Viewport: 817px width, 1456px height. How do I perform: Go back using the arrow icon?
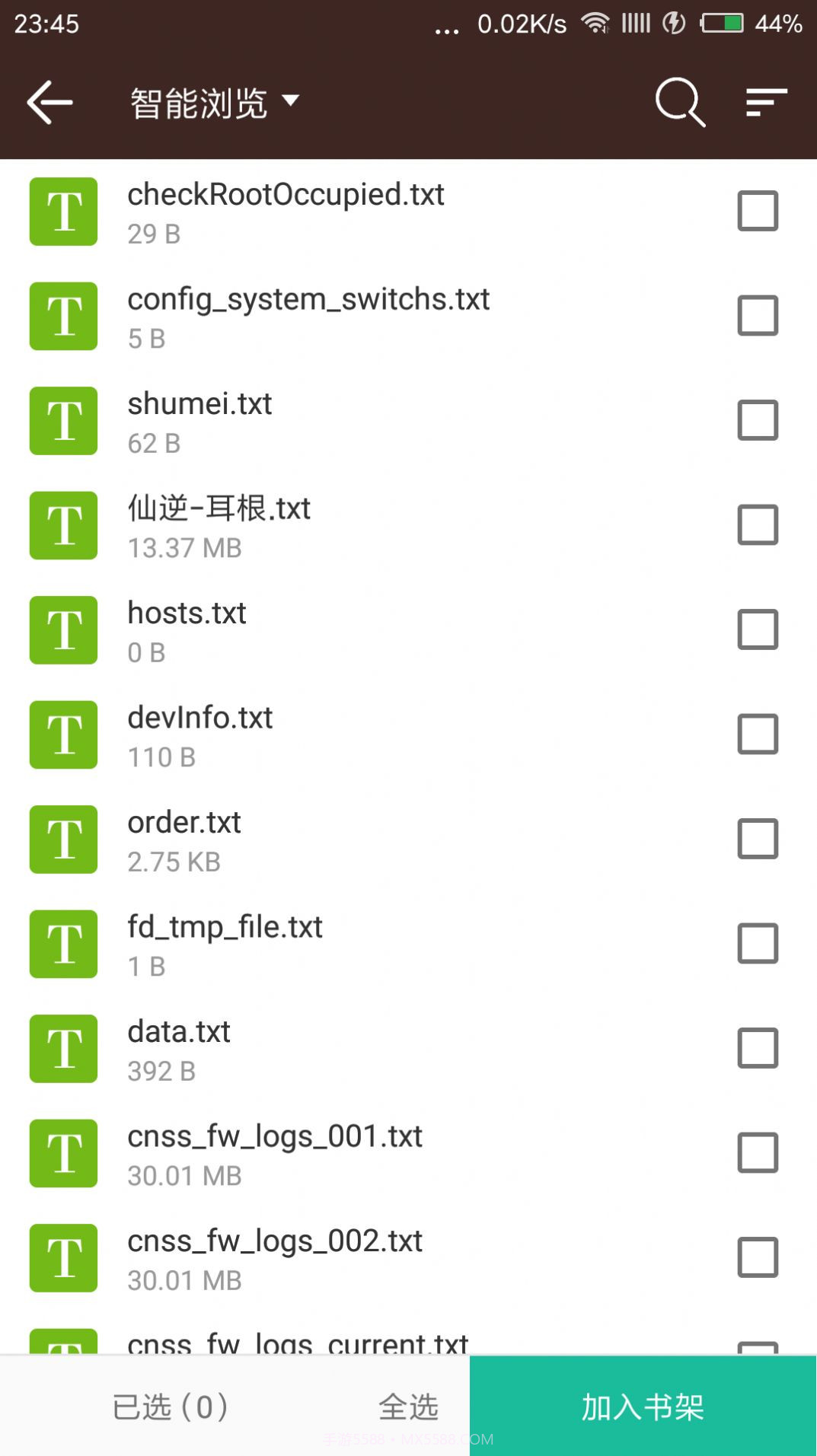coord(50,102)
